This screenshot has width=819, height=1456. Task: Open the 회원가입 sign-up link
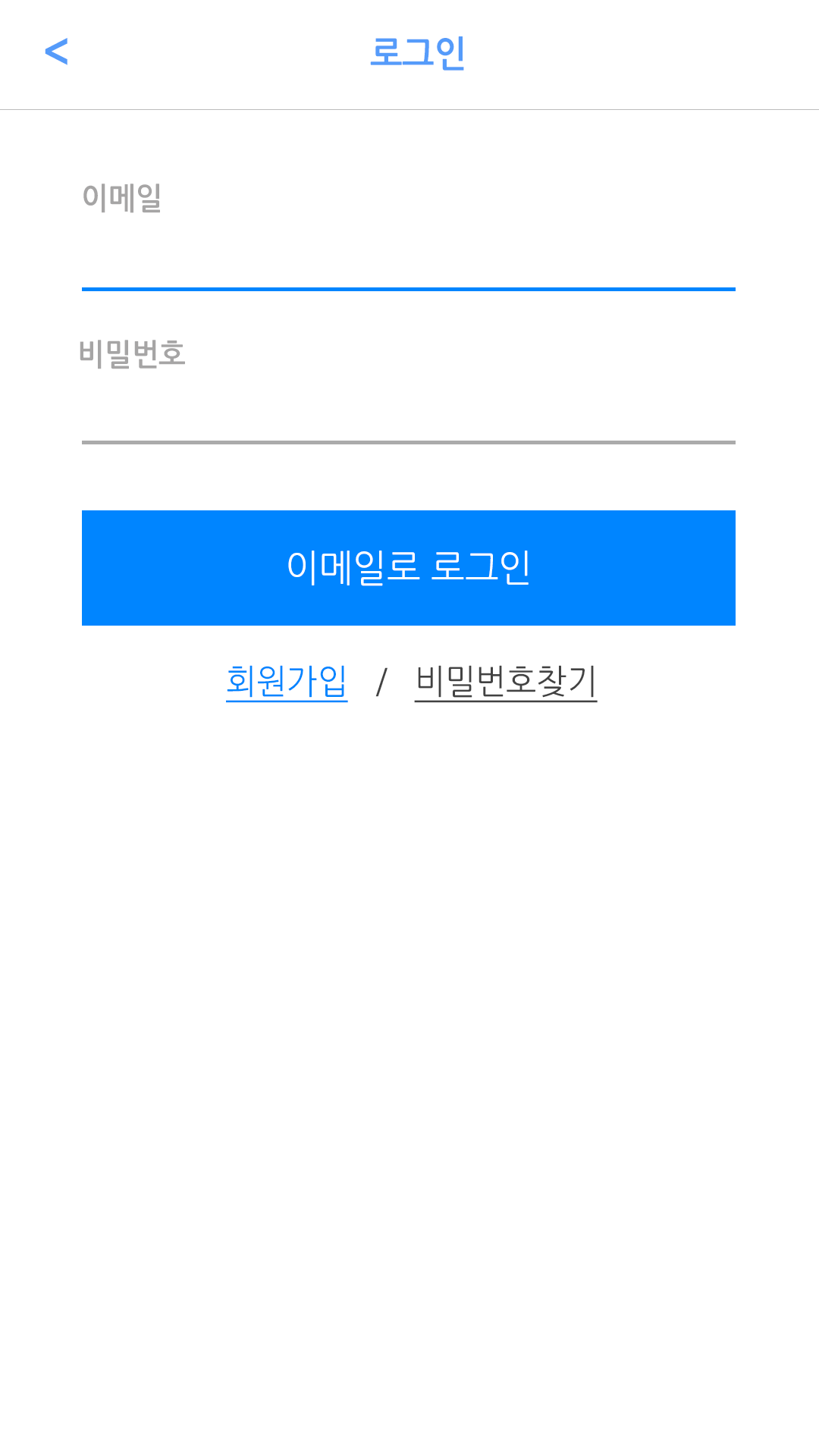287,680
